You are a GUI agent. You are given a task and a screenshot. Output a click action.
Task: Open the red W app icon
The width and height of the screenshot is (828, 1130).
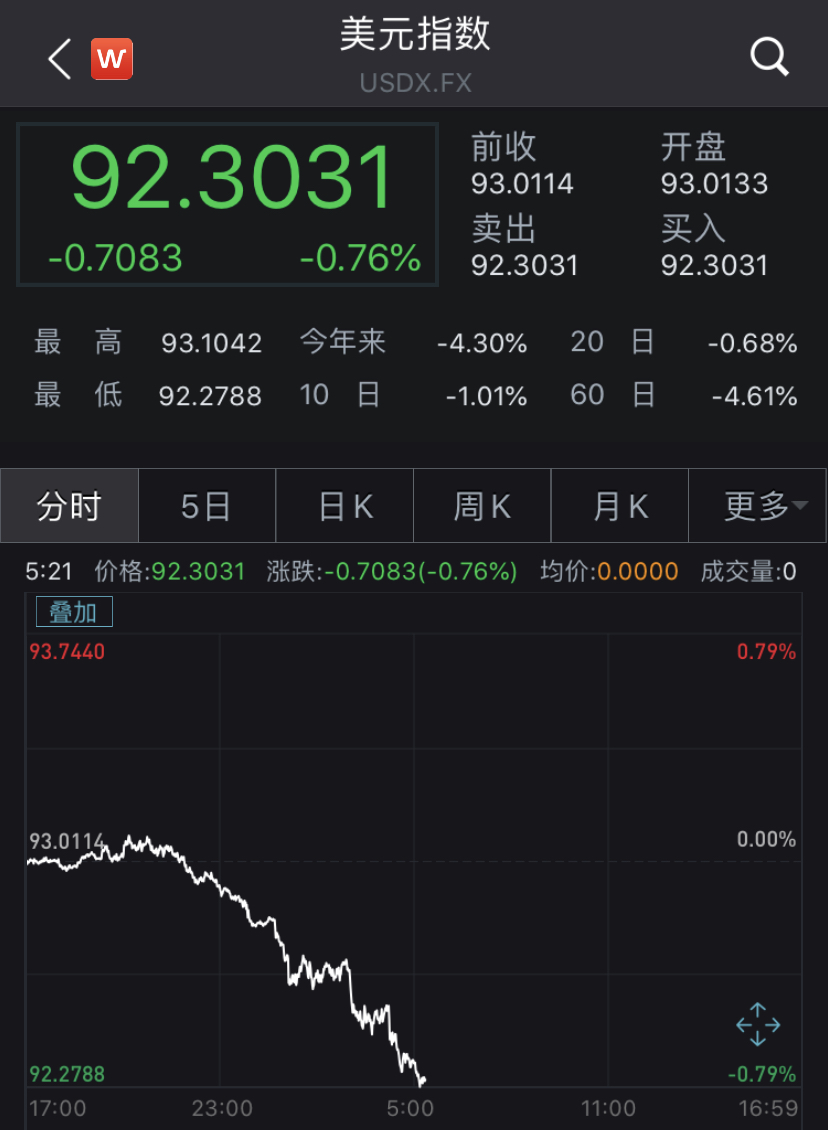(112, 59)
